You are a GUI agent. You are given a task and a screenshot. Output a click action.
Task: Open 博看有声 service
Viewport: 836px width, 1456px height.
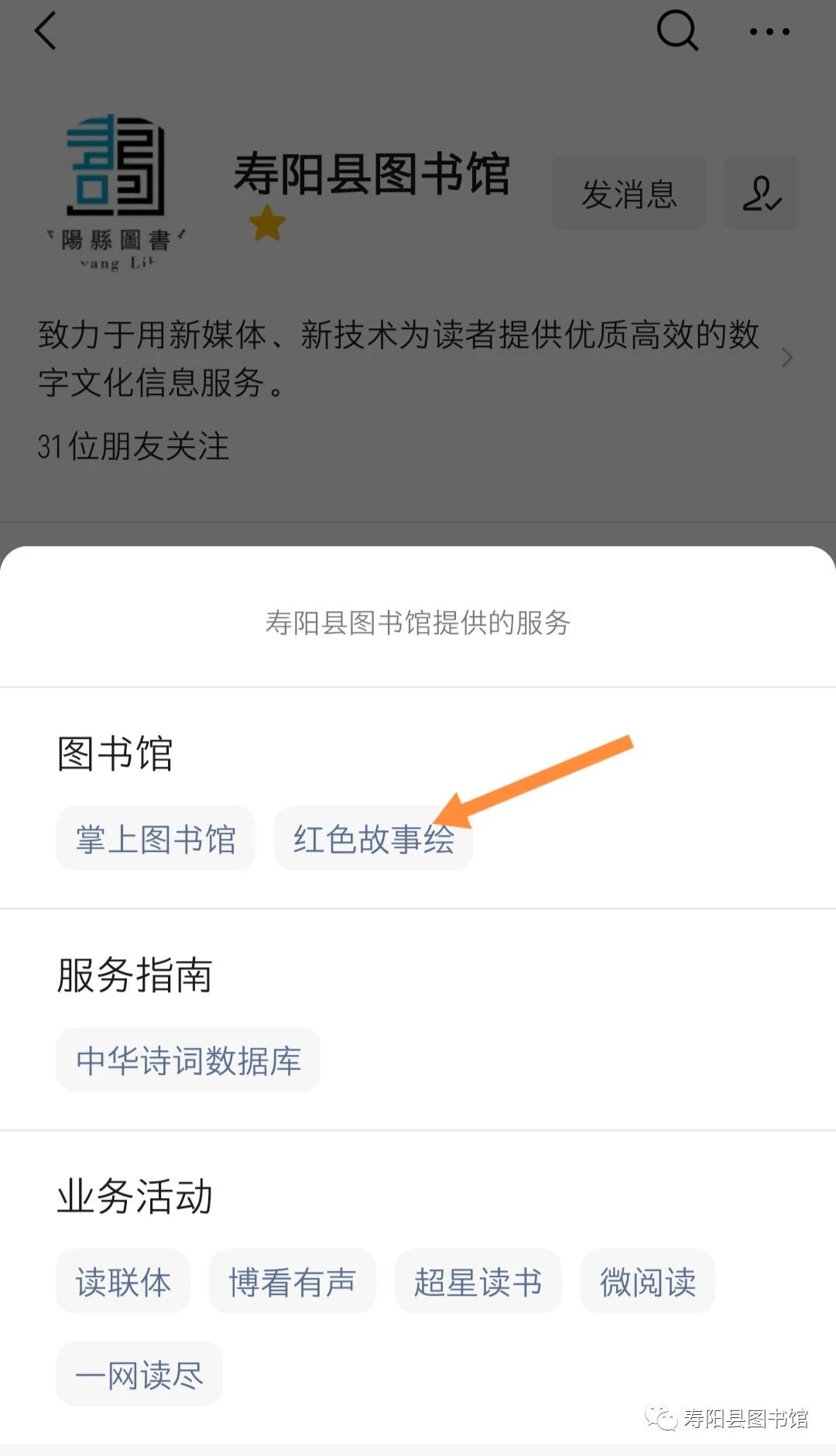pos(292,1282)
